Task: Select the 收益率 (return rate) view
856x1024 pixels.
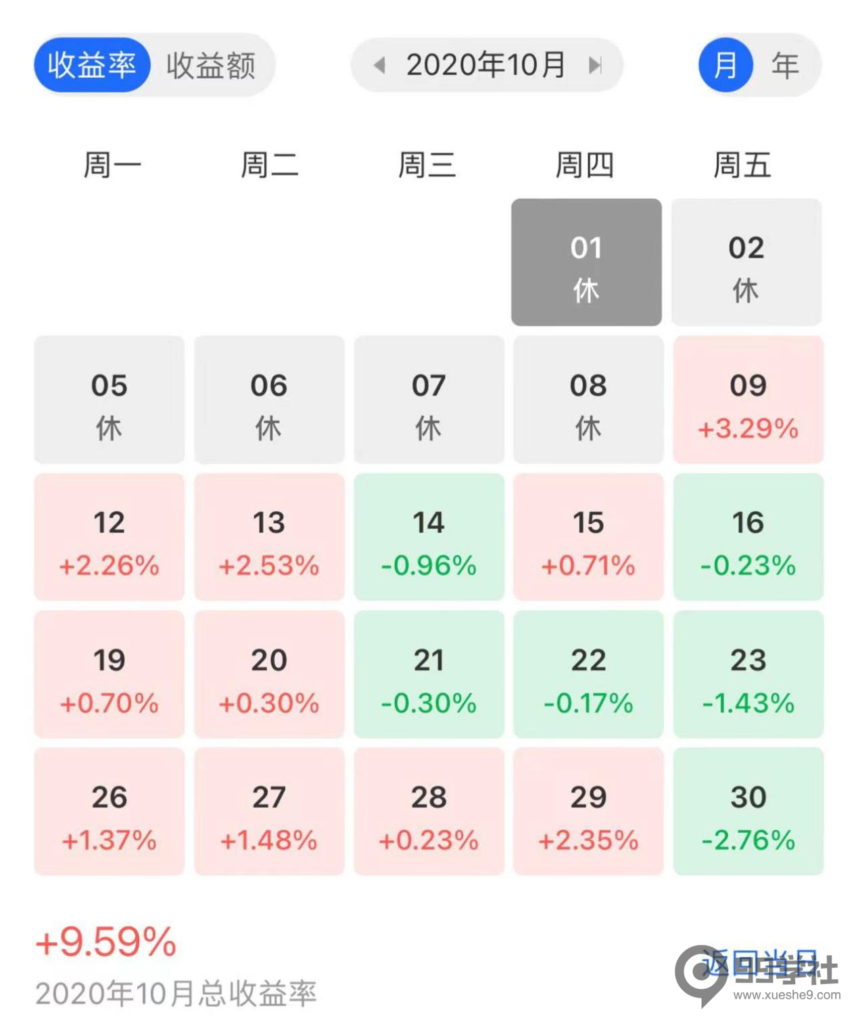Action: click(92, 64)
